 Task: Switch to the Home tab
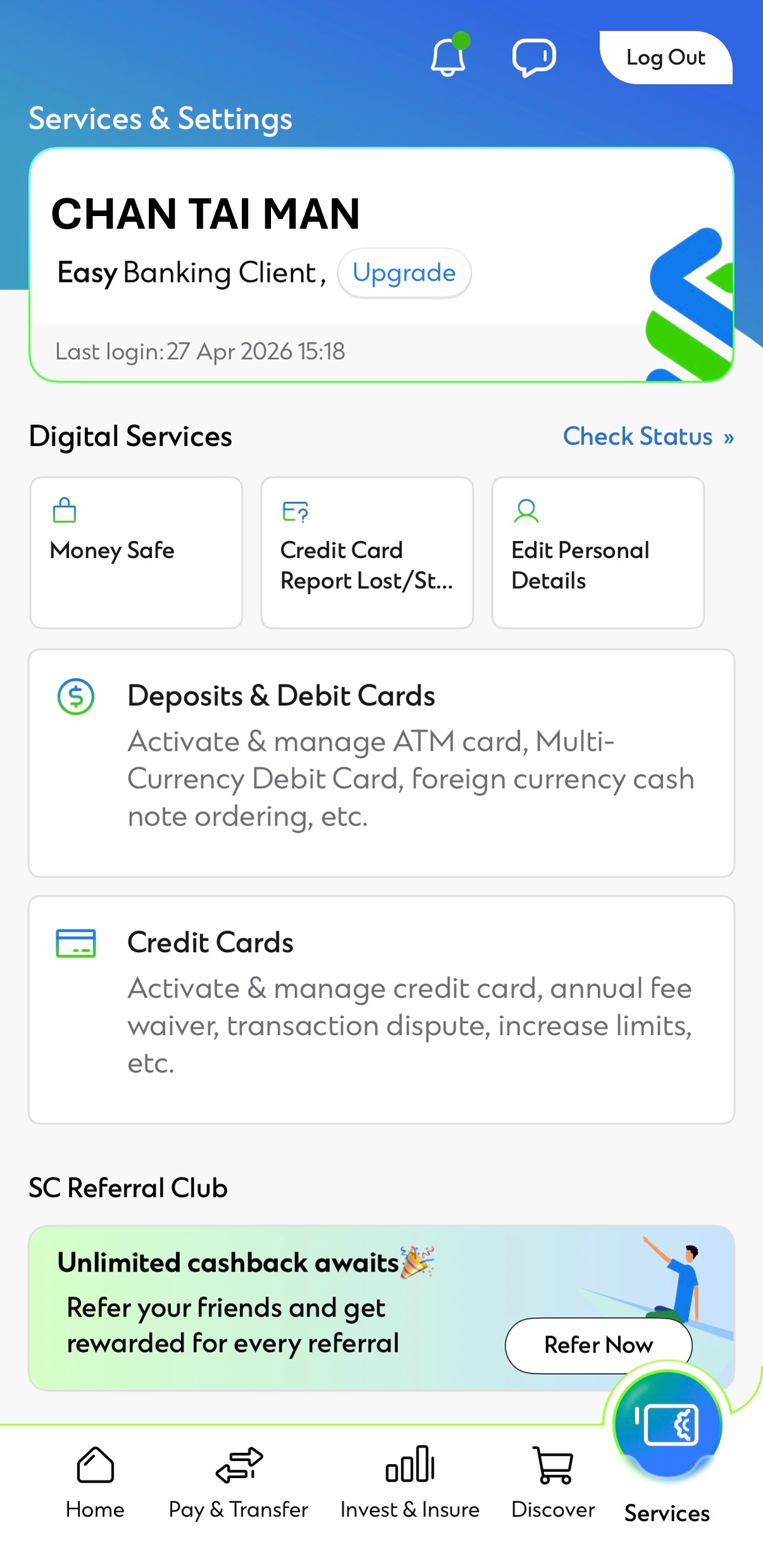coord(95,1483)
